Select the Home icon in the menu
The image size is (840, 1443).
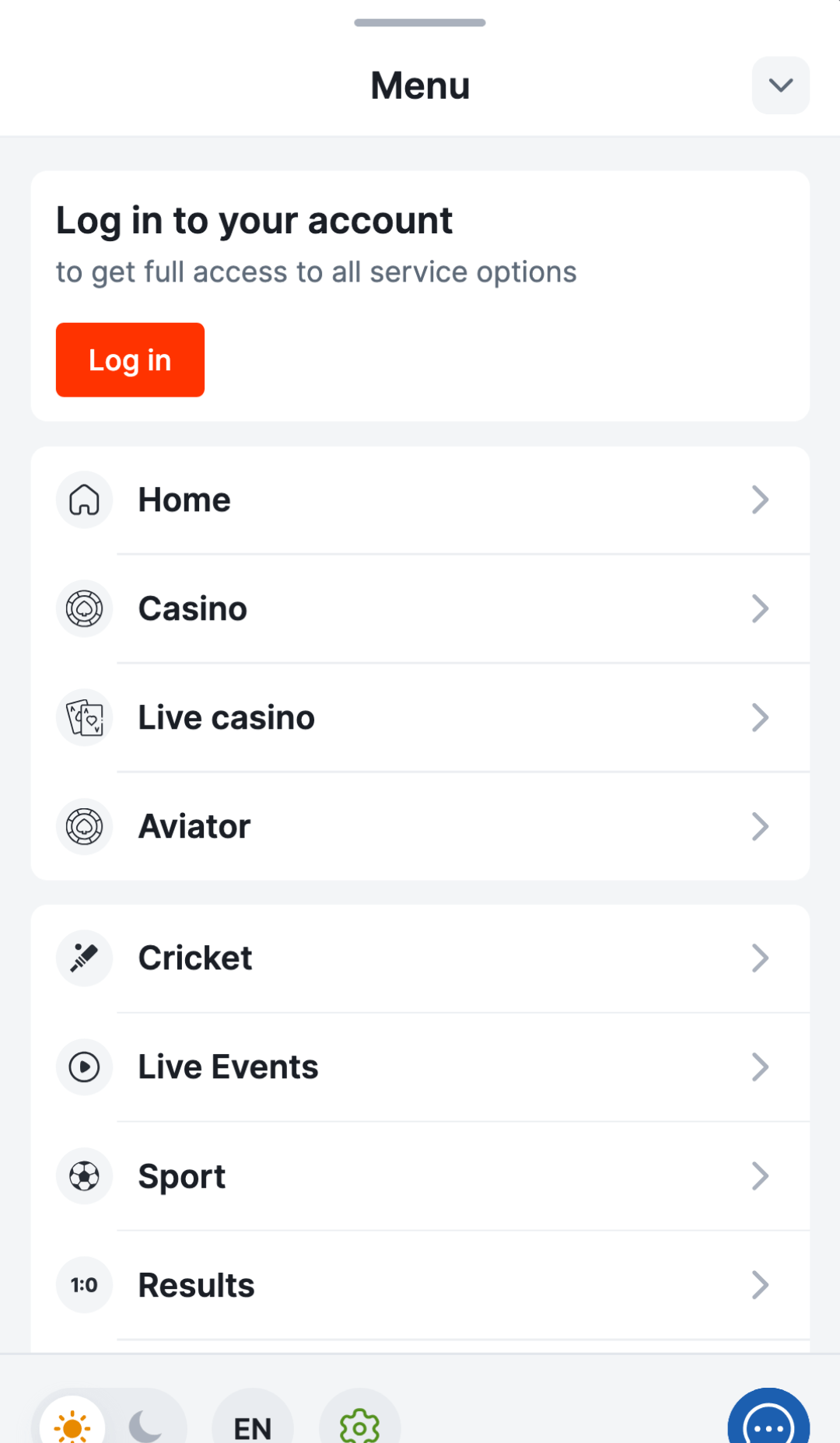(84, 499)
